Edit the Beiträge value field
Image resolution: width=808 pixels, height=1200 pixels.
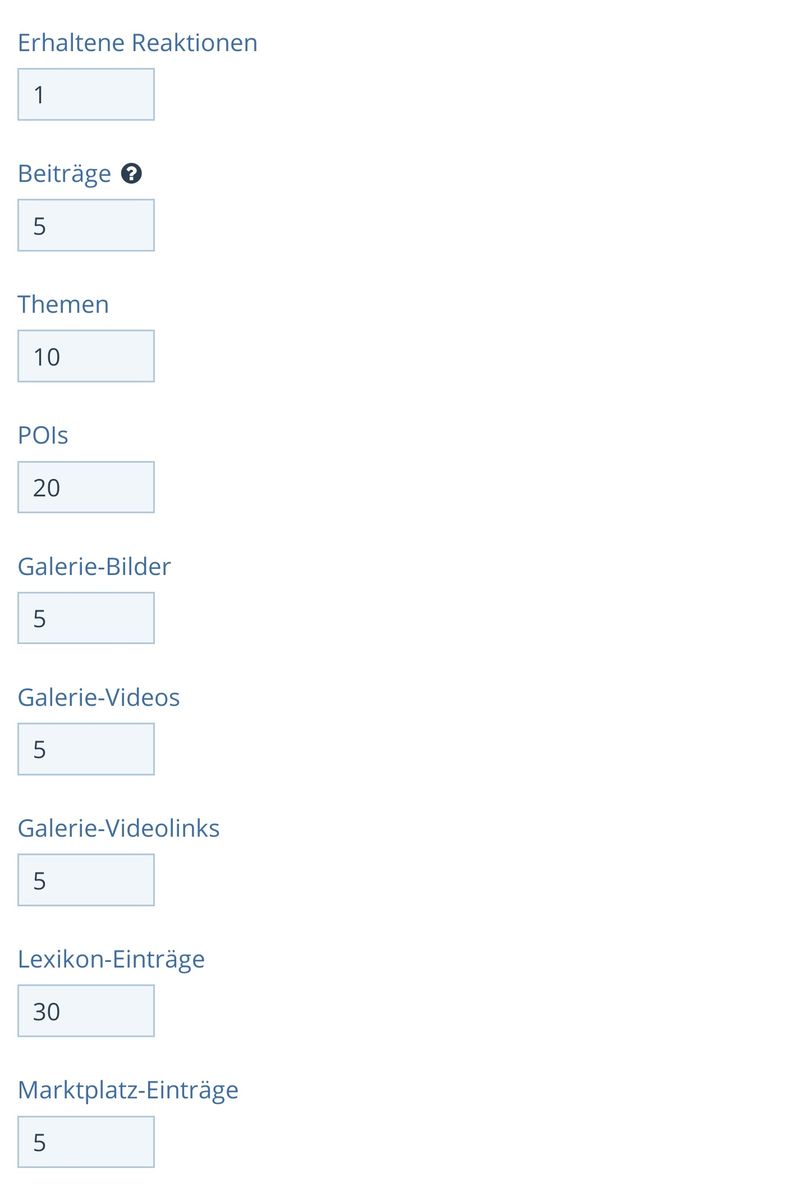pos(86,226)
